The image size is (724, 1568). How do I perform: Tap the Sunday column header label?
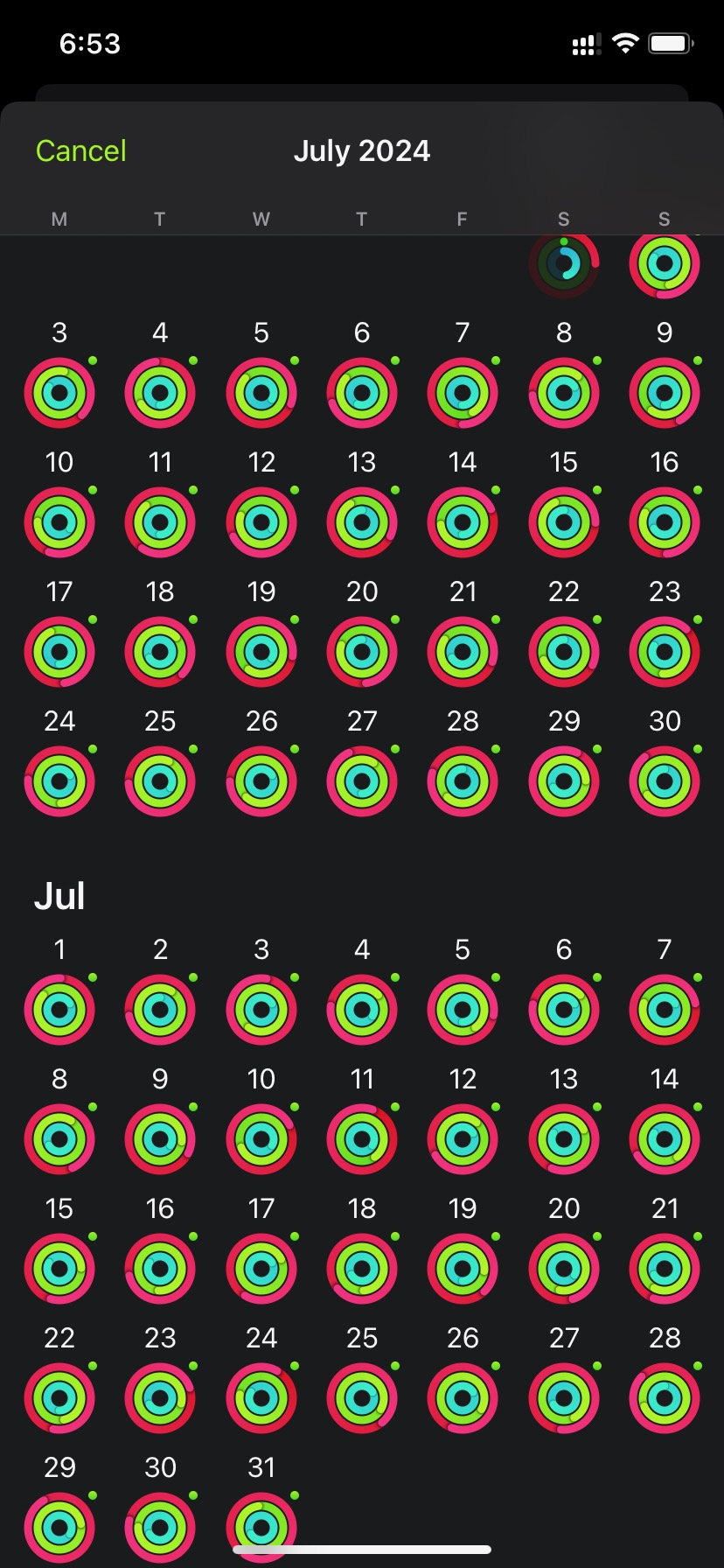pyautogui.click(x=664, y=219)
